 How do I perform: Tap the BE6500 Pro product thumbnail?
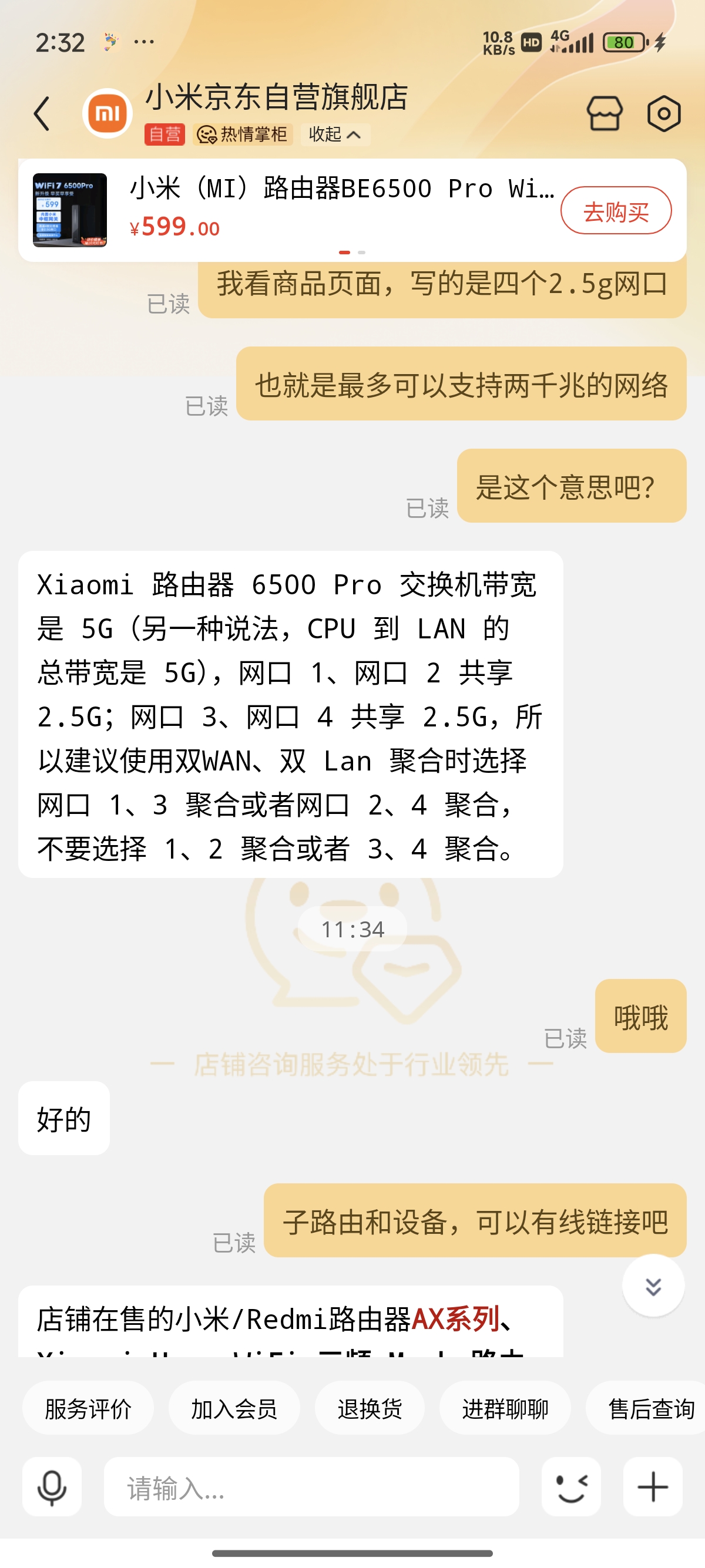pos(69,210)
